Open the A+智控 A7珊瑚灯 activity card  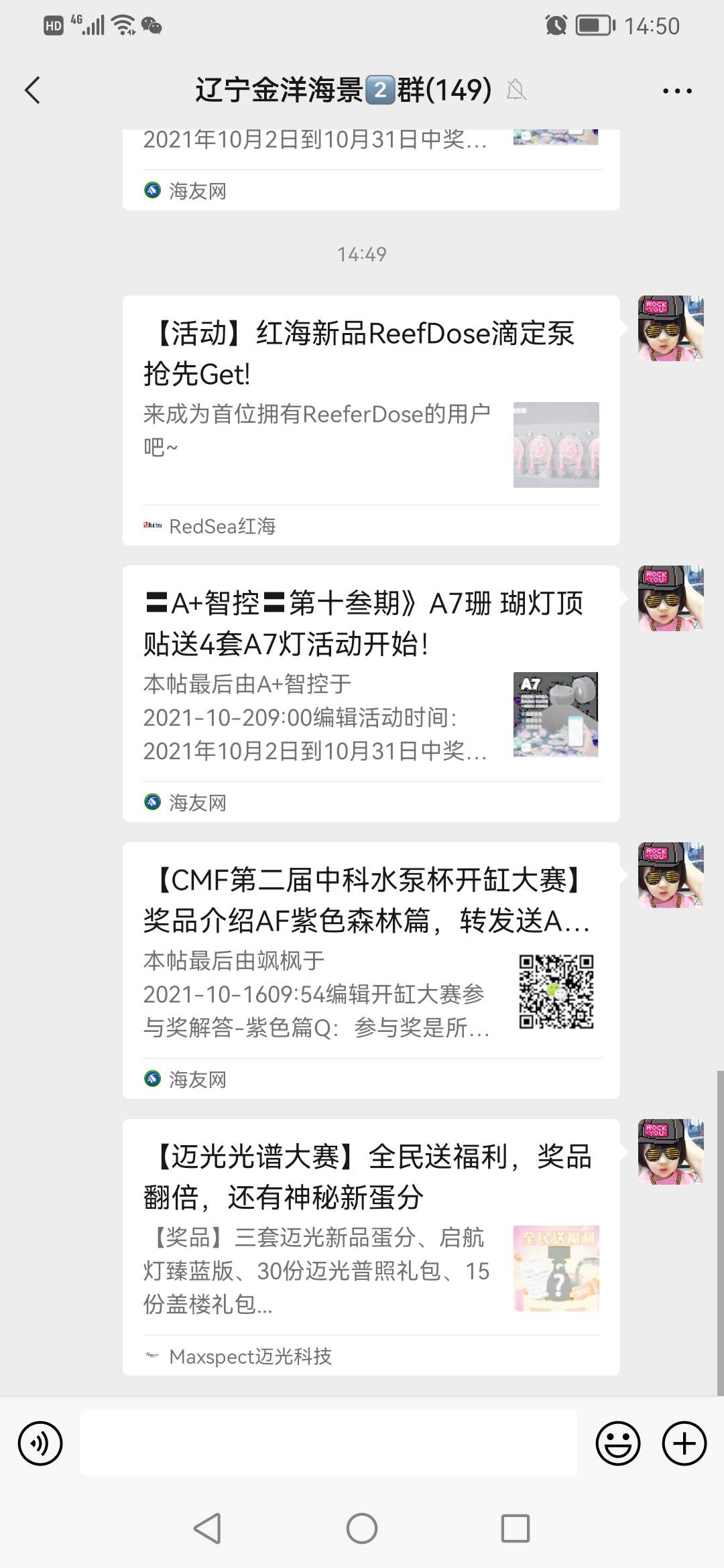click(371, 693)
